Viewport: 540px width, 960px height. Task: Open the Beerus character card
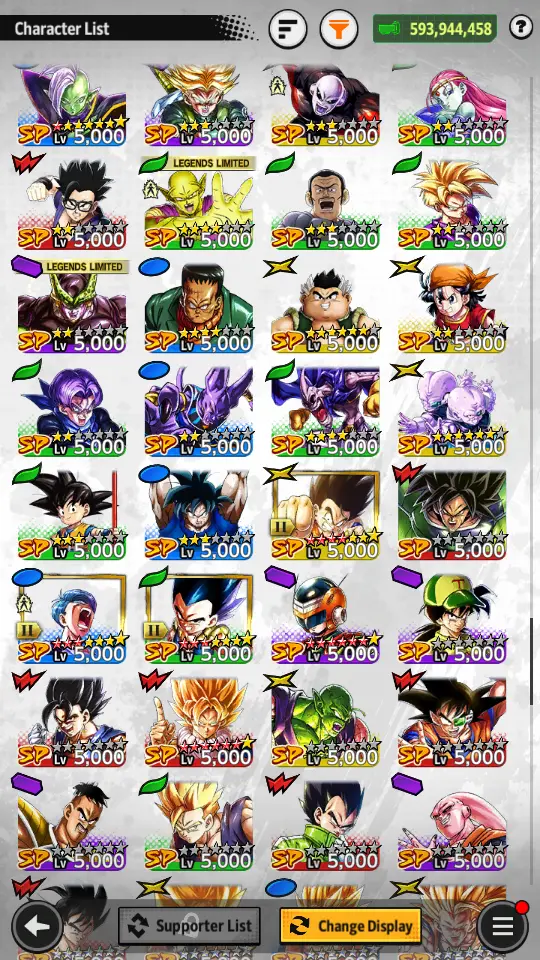pyautogui.click(x=198, y=410)
